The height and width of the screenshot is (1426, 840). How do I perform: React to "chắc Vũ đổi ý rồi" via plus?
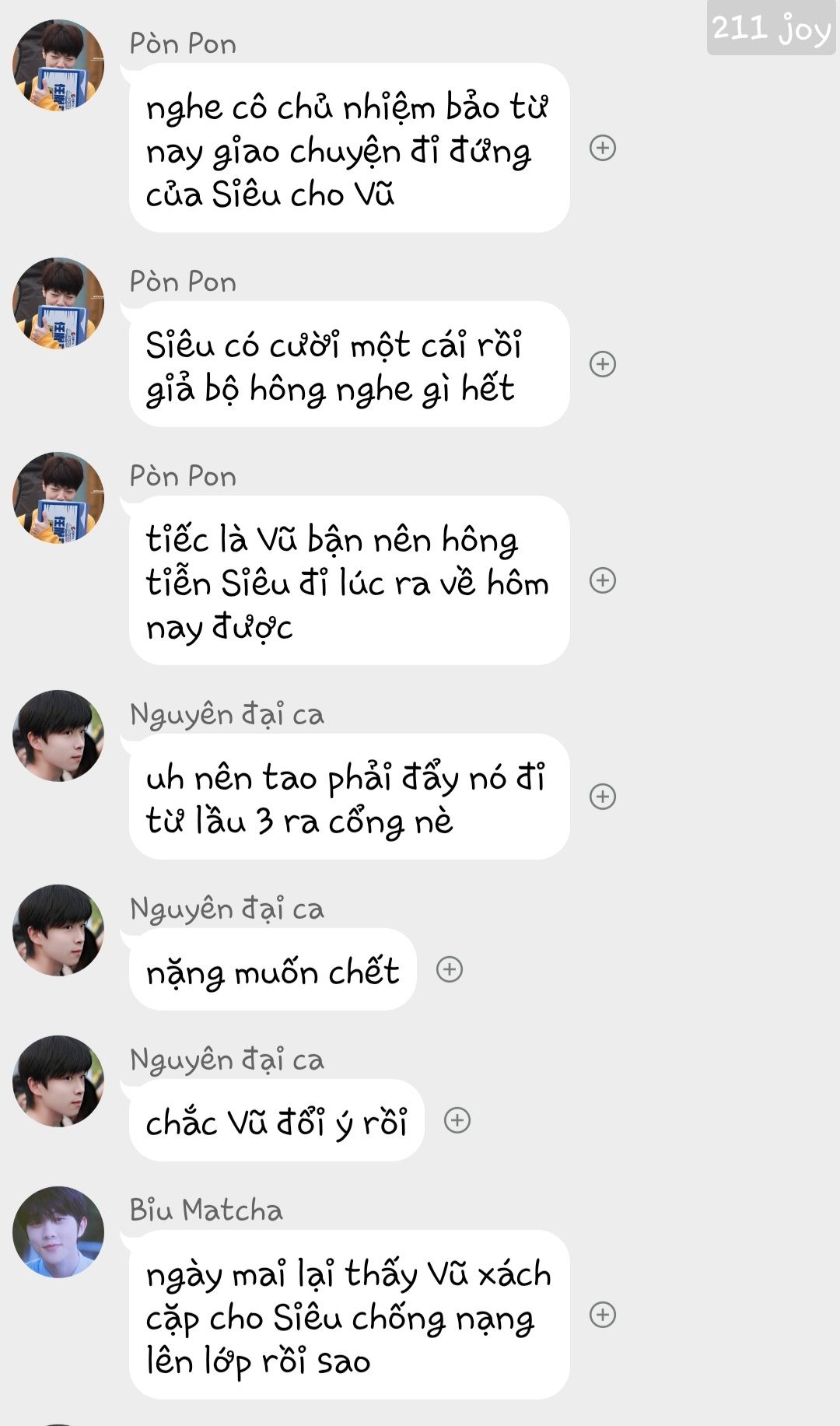pyautogui.click(x=457, y=1120)
